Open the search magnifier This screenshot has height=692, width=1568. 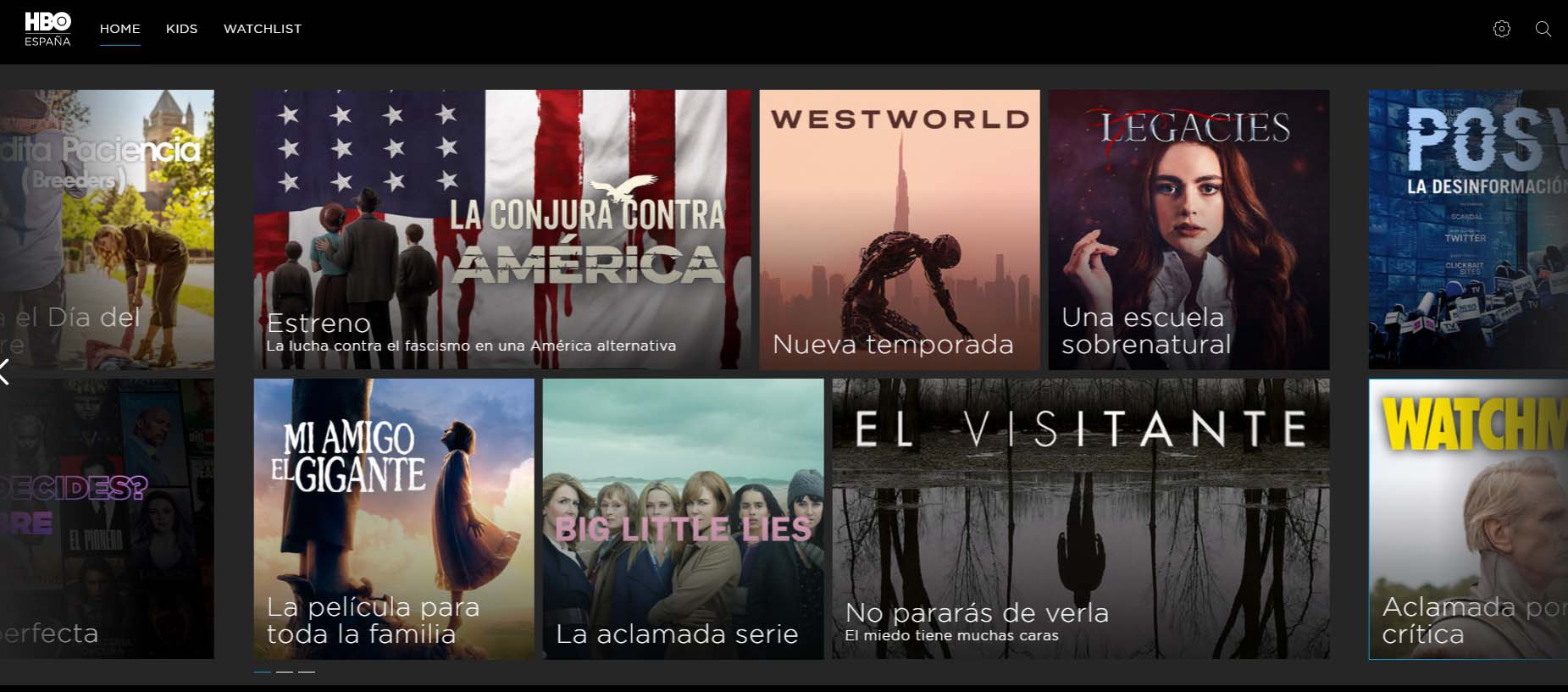[1543, 29]
